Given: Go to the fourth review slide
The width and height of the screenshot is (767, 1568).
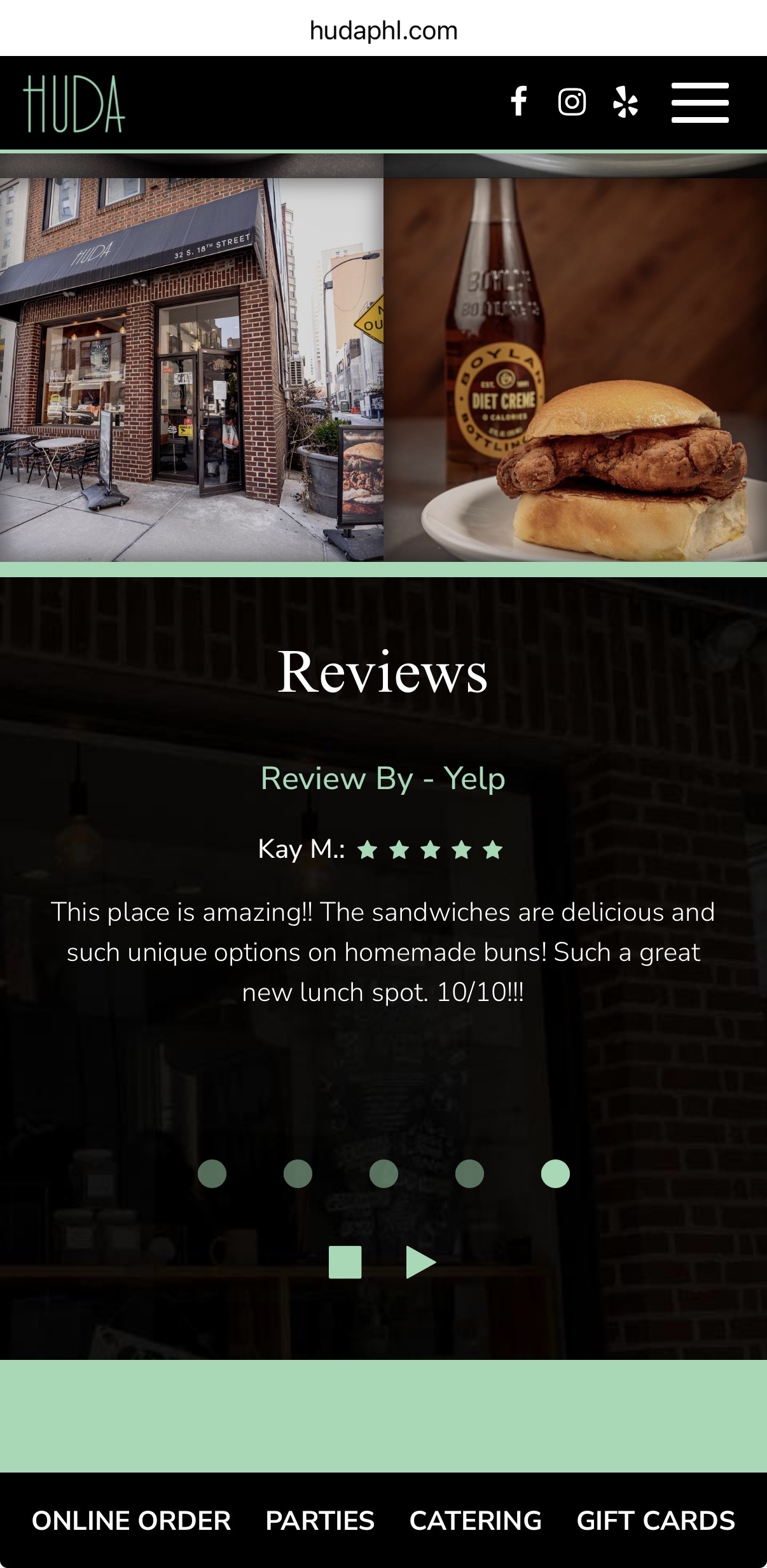Looking at the screenshot, I should point(469,1173).
